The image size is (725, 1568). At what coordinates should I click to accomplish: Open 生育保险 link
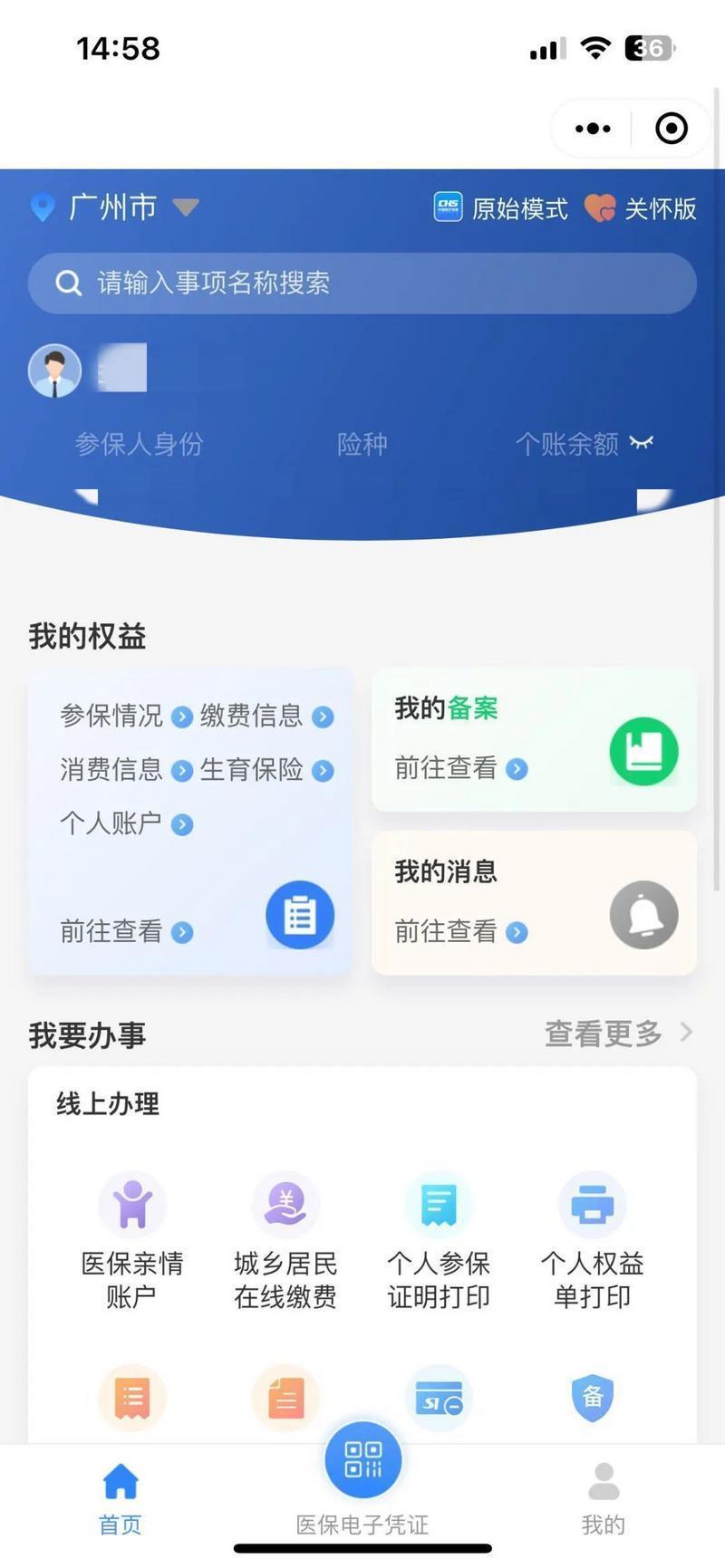click(x=266, y=770)
